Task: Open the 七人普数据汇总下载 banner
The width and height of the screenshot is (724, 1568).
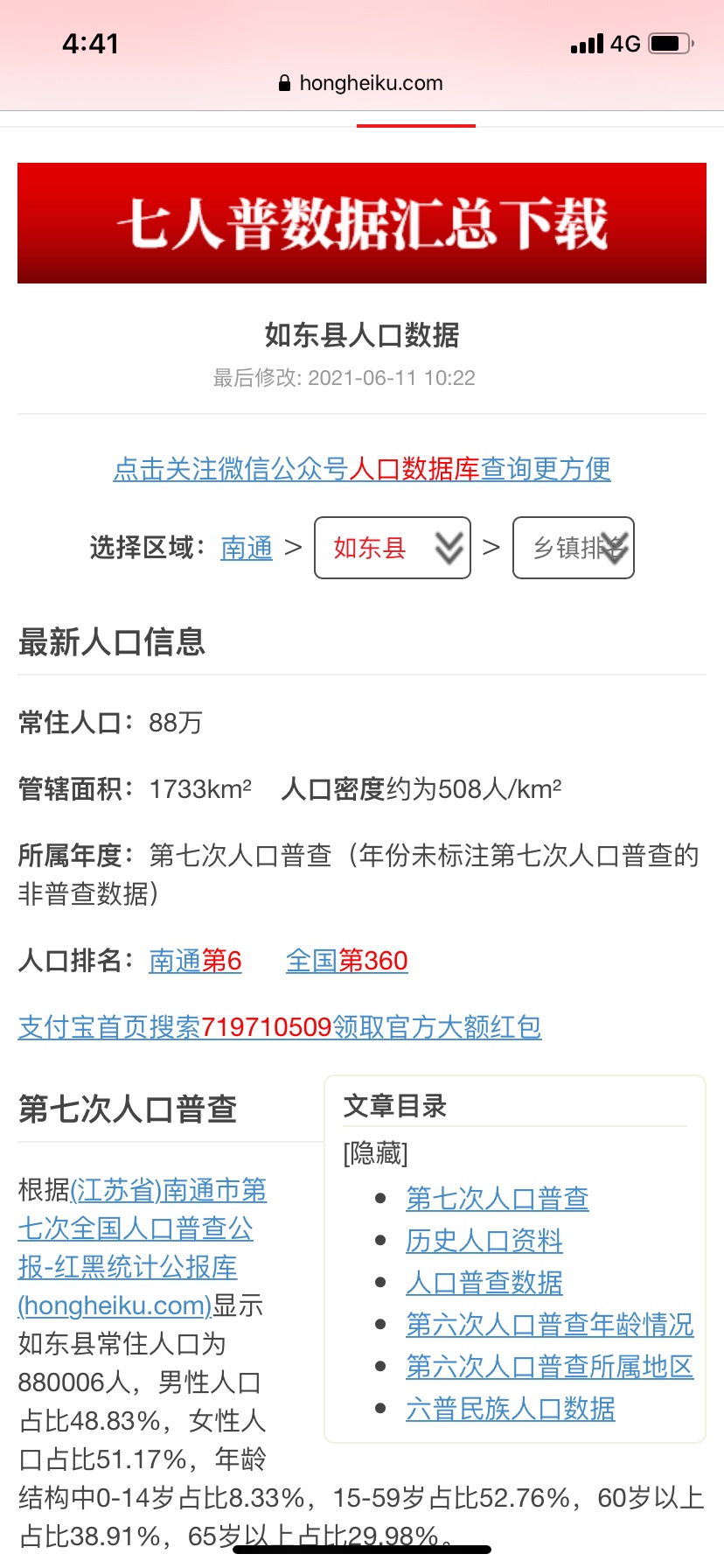Action: [x=361, y=223]
